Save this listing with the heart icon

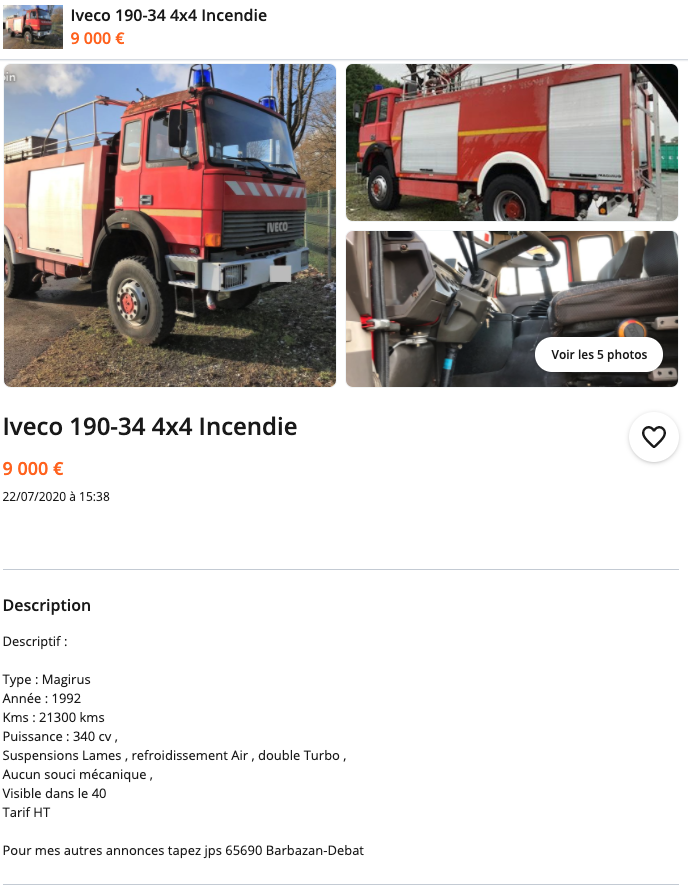tap(653, 437)
